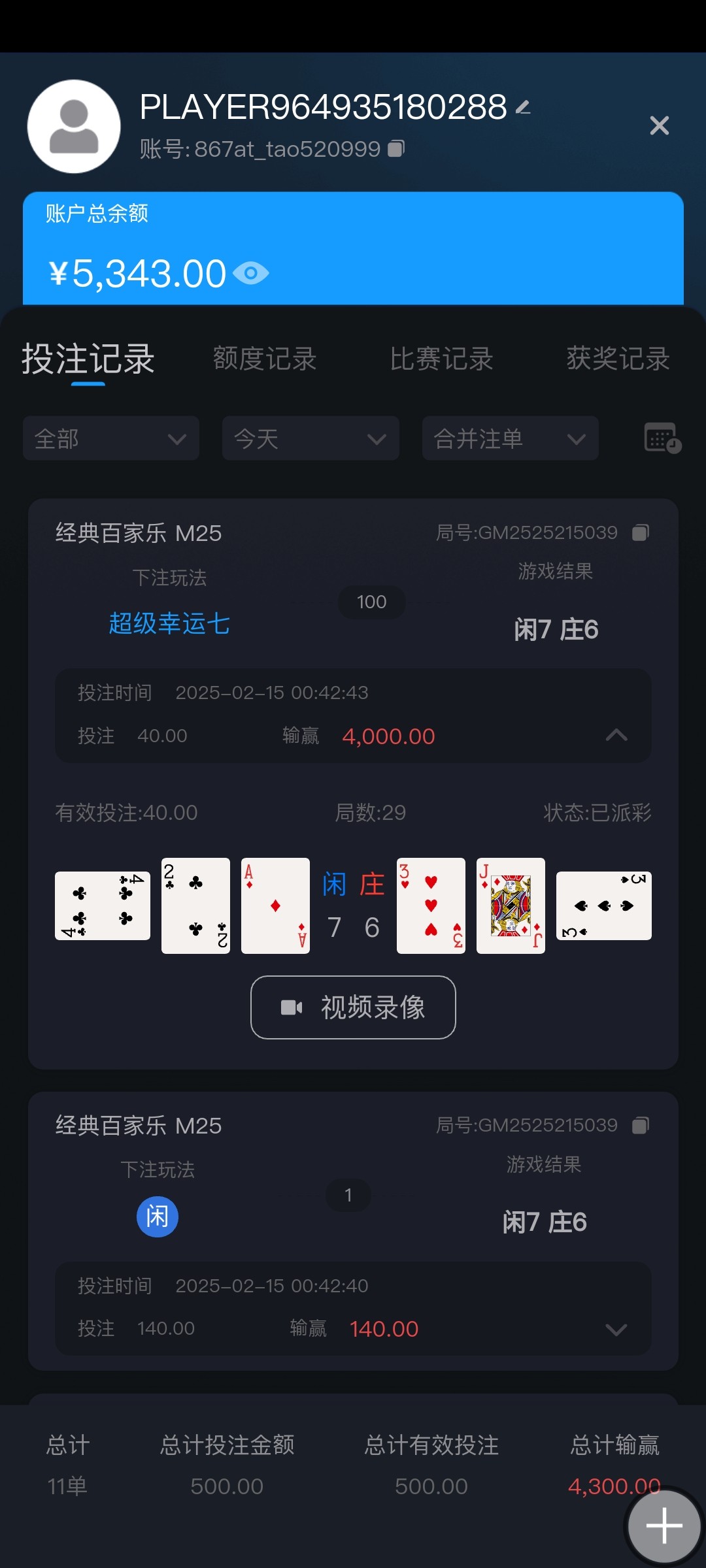
Task: Copy the account number 867at_tao520999
Action: click(x=396, y=149)
